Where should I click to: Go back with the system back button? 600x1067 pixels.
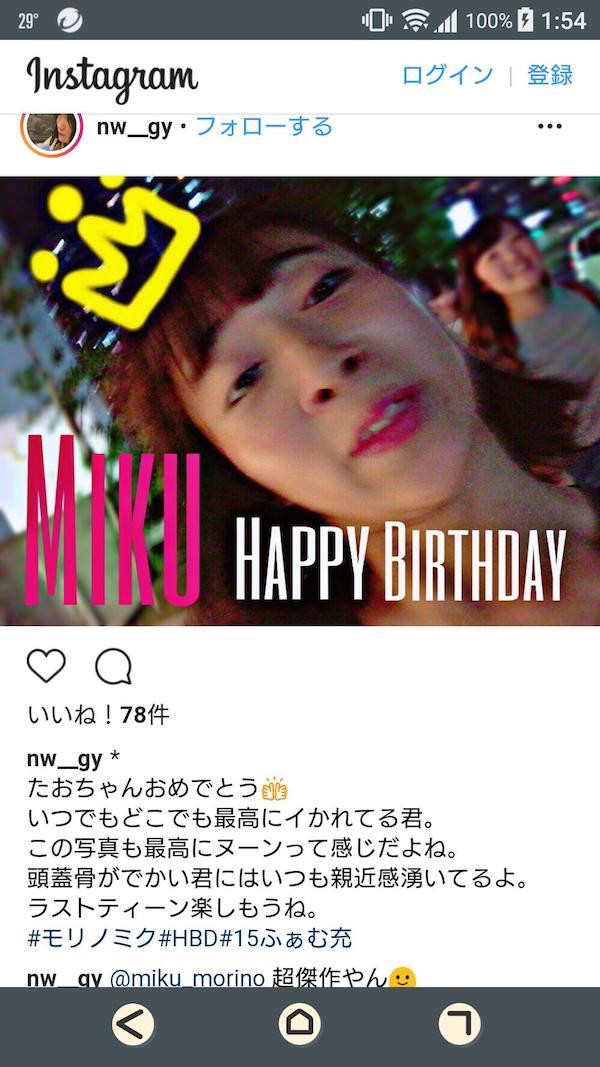(x=133, y=1024)
